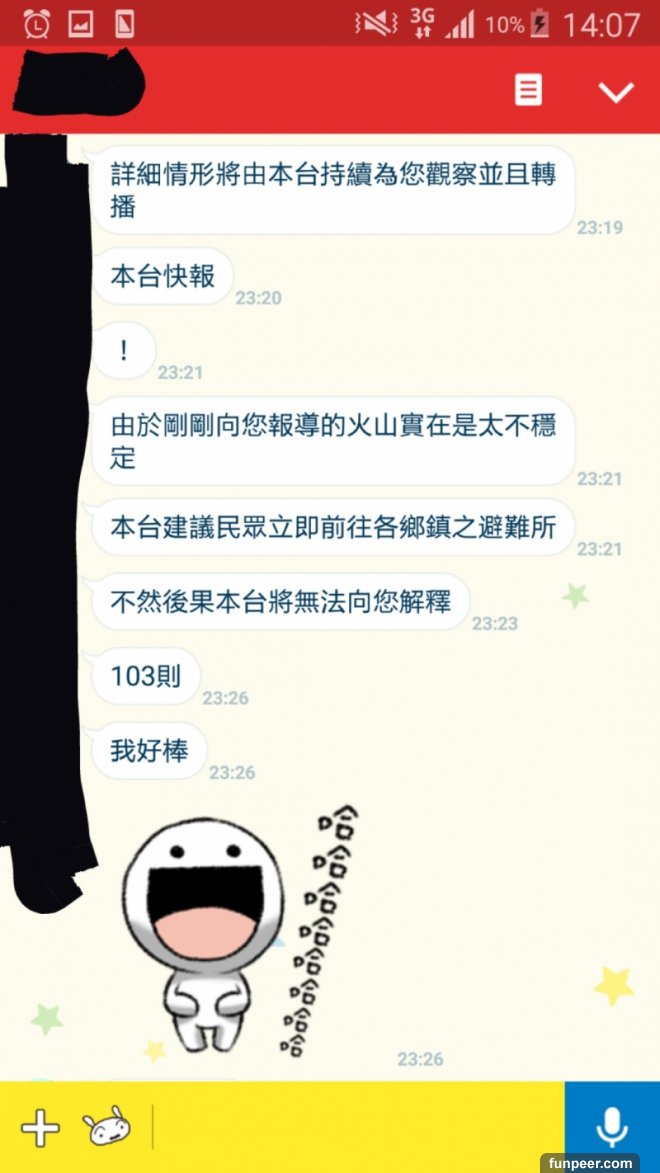Focus the message text field
Viewport: 660px width, 1173px height.
point(355,1128)
